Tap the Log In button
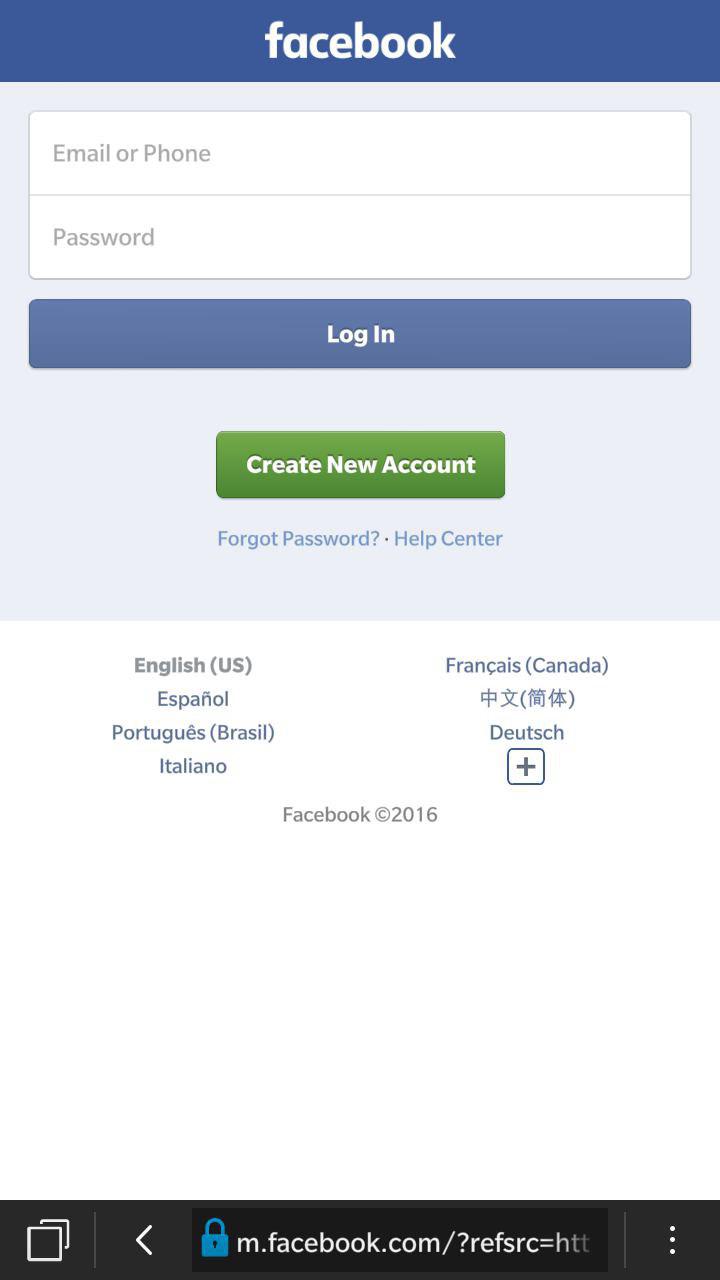This screenshot has height=1280, width=720. tap(360, 334)
